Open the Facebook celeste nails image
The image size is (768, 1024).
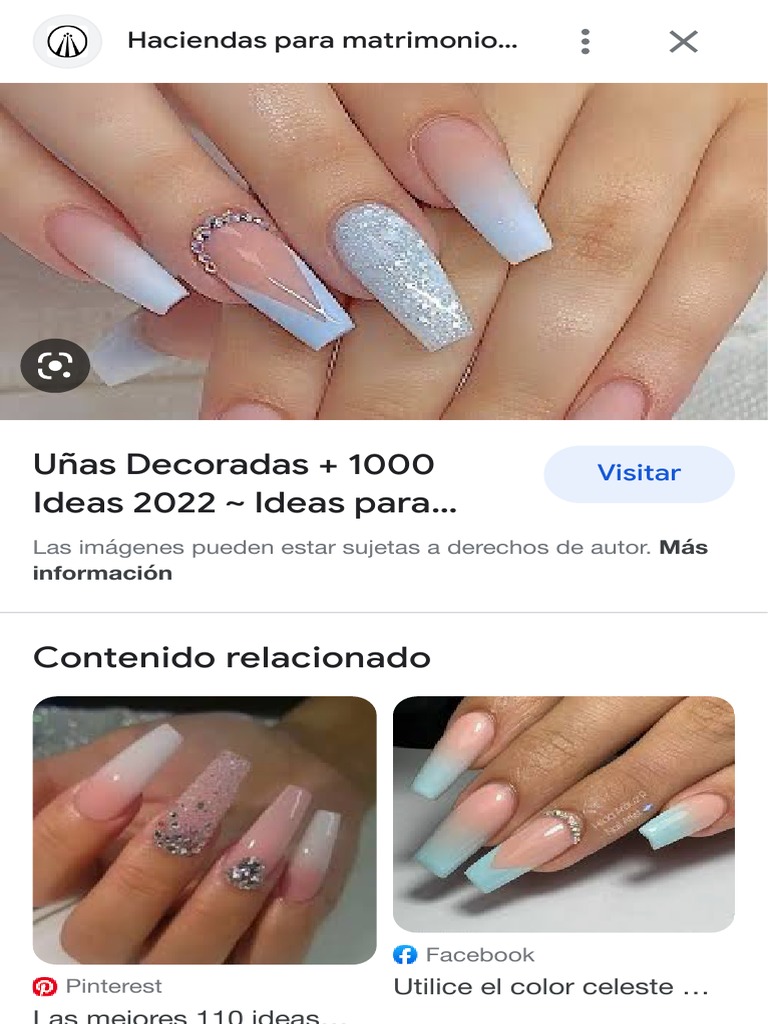point(564,814)
